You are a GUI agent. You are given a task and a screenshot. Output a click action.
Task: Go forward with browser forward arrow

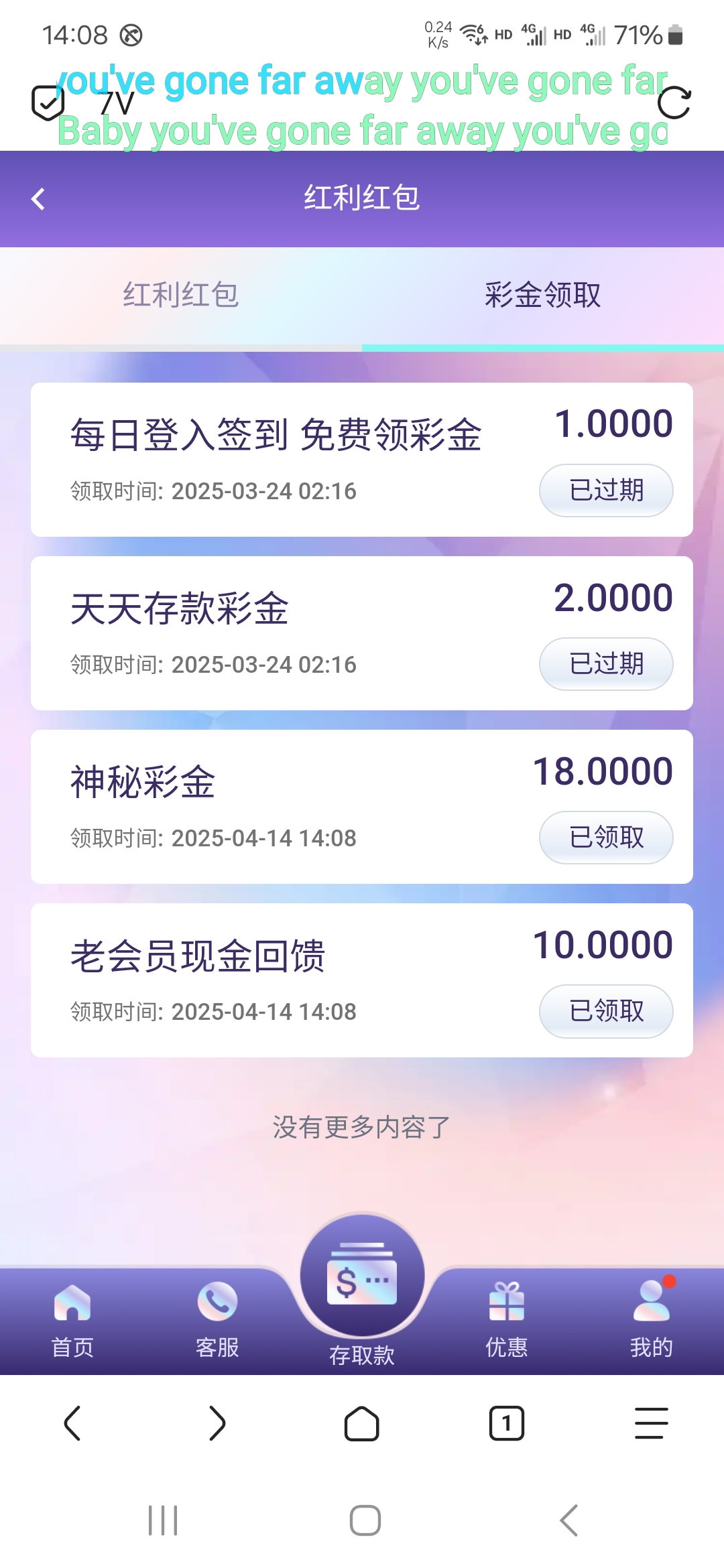[217, 1423]
